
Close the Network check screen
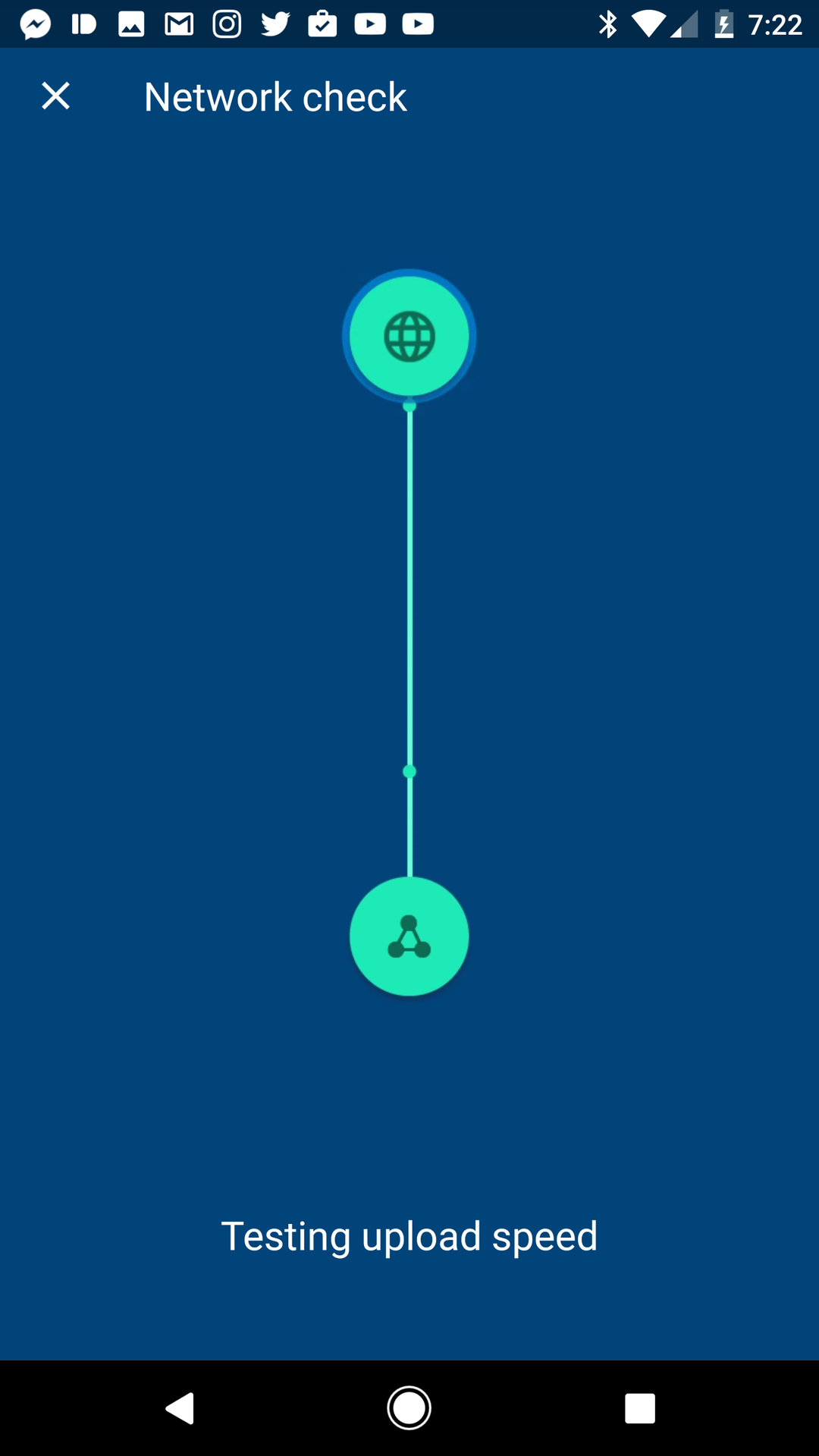(x=55, y=96)
